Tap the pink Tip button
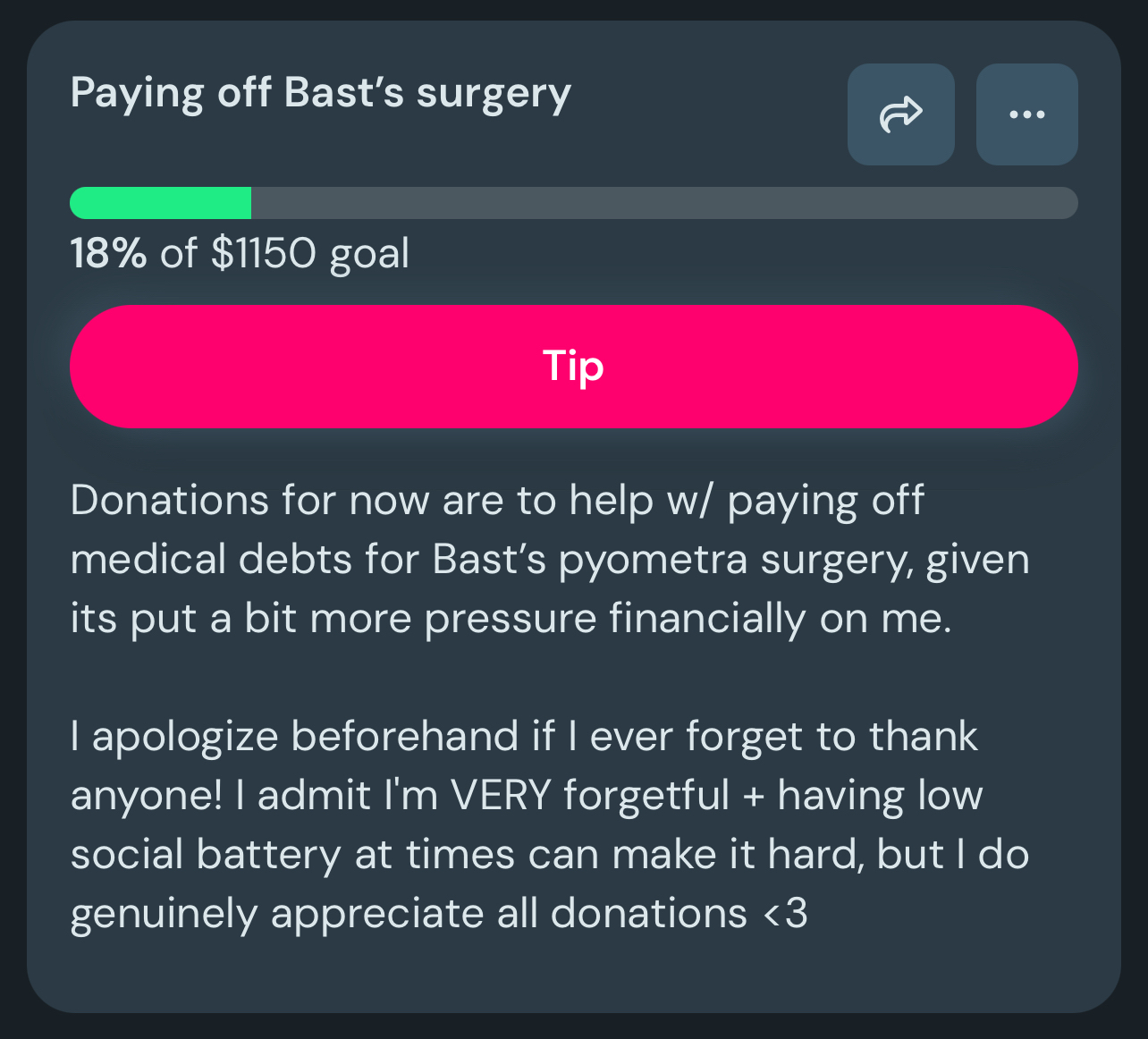1148x1039 pixels. pyautogui.click(x=573, y=367)
